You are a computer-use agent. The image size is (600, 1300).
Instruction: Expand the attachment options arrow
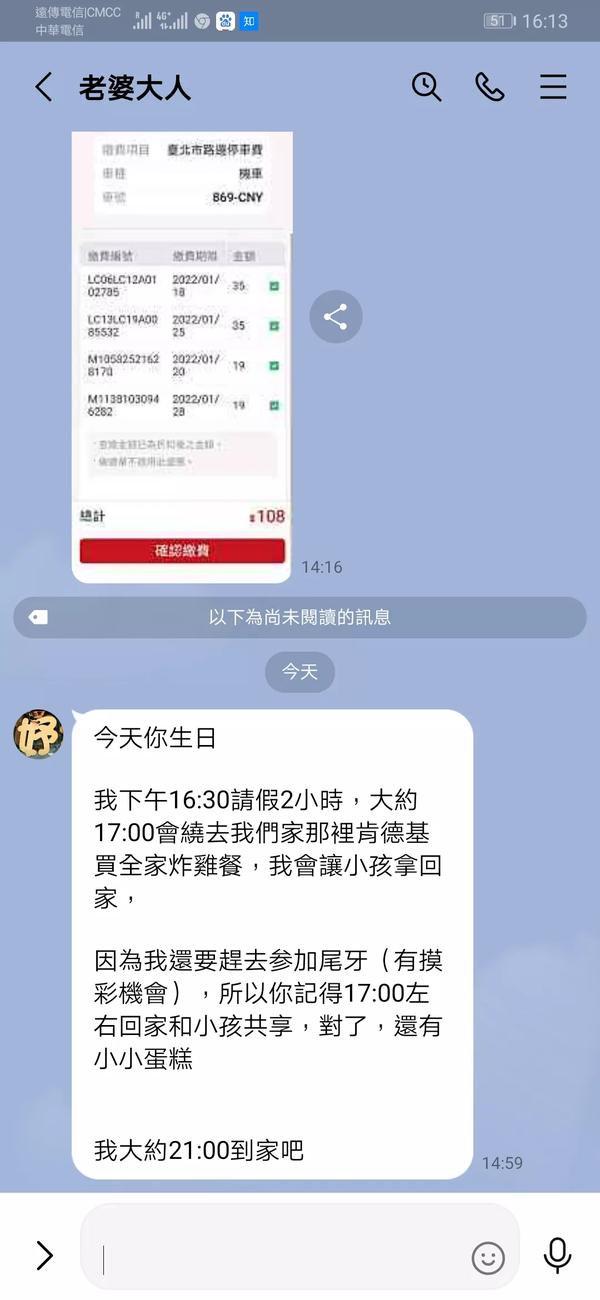pos(44,1255)
